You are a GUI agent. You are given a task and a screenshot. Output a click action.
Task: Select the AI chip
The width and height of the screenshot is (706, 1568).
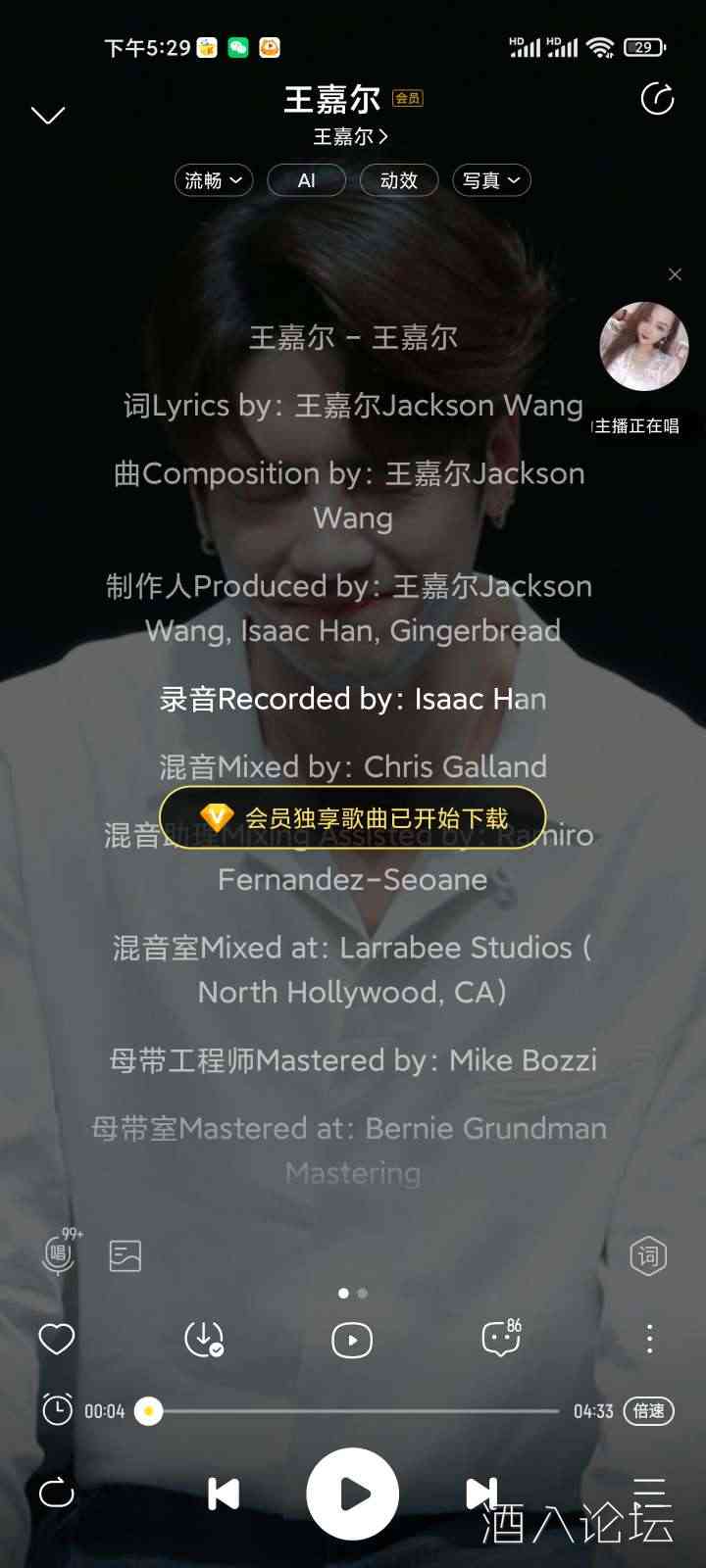tap(306, 180)
